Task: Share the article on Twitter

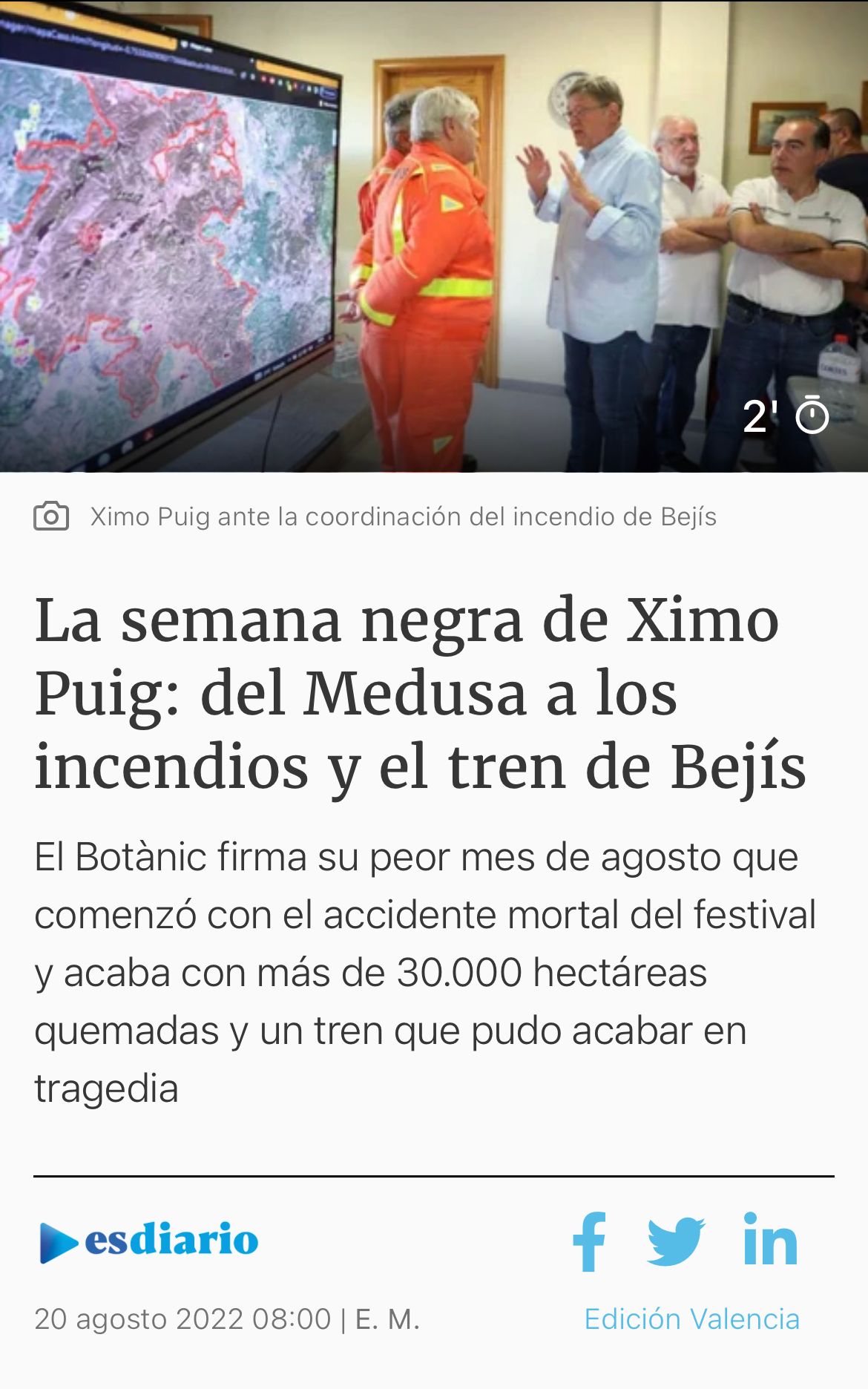Action: point(676,1241)
